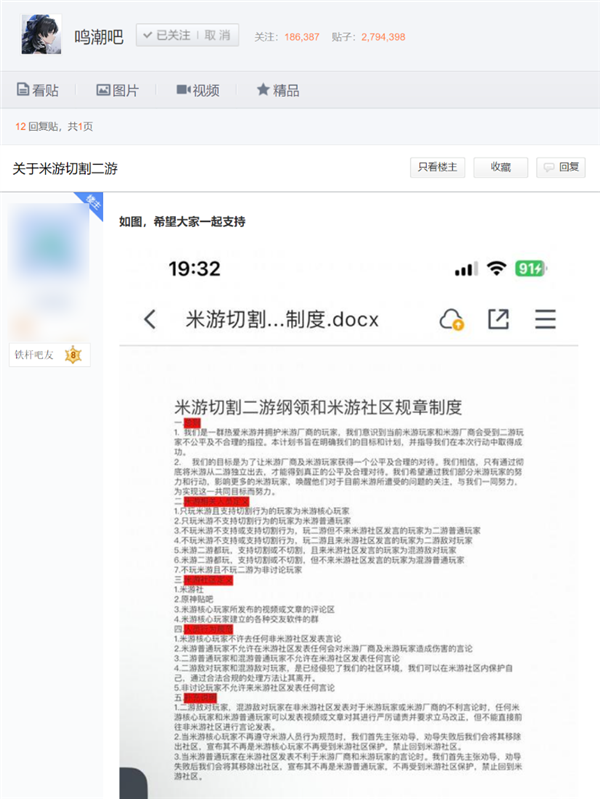Switch to the 图片 tab

click(117, 90)
